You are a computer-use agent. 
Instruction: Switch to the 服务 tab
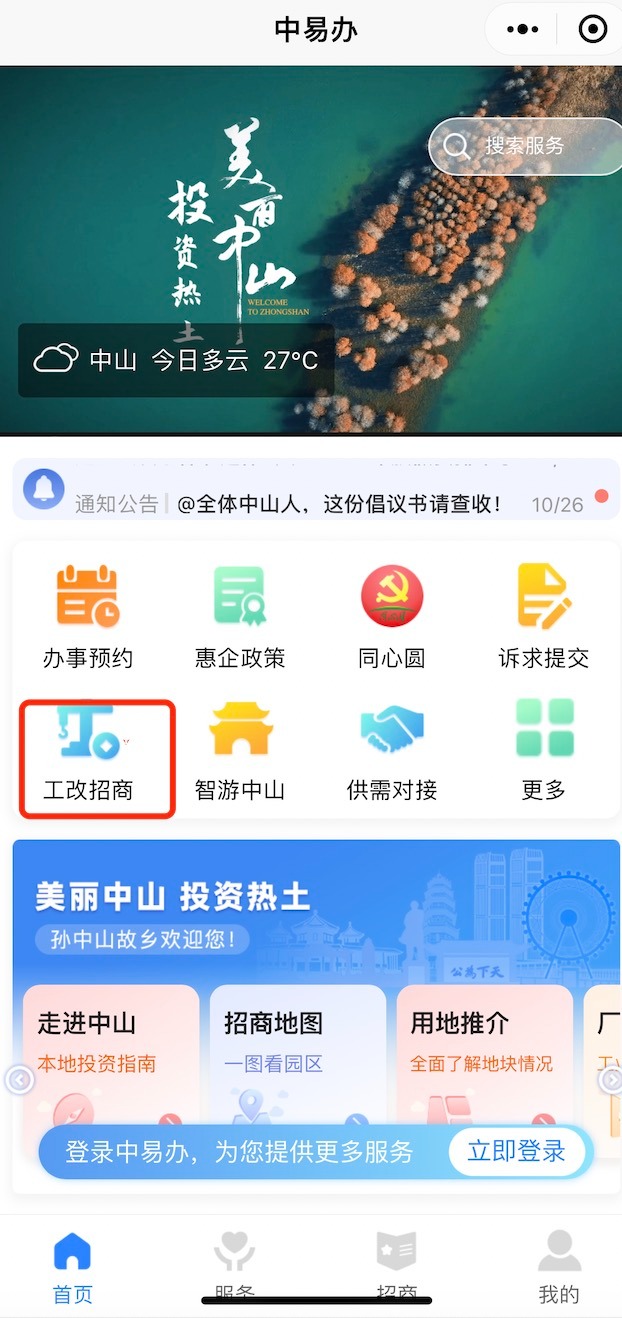(x=234, y=1266)
